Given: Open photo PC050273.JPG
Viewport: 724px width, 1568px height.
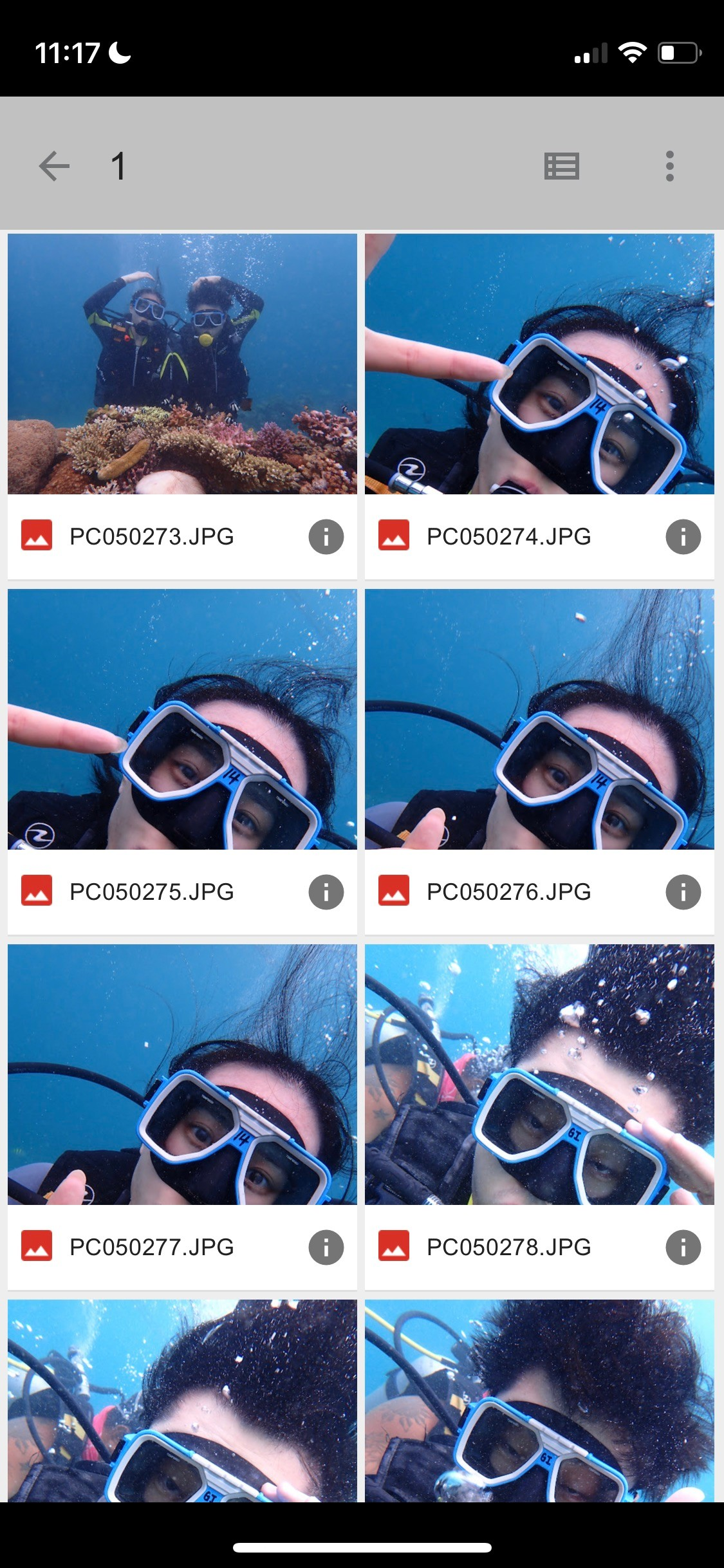Looking at the screenshot, I should click(182, 364).
